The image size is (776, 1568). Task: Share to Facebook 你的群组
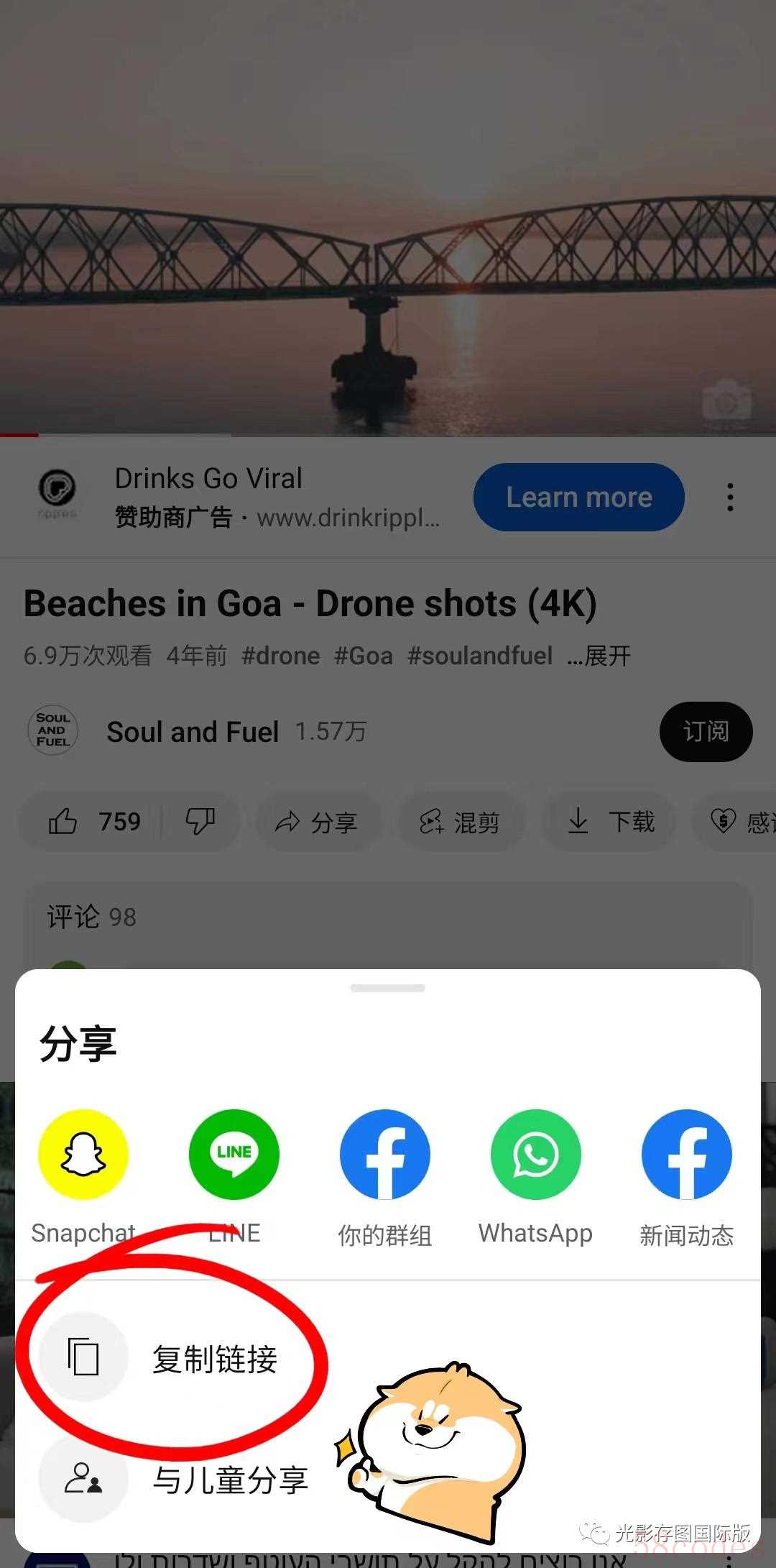[x=385, y=1155]
